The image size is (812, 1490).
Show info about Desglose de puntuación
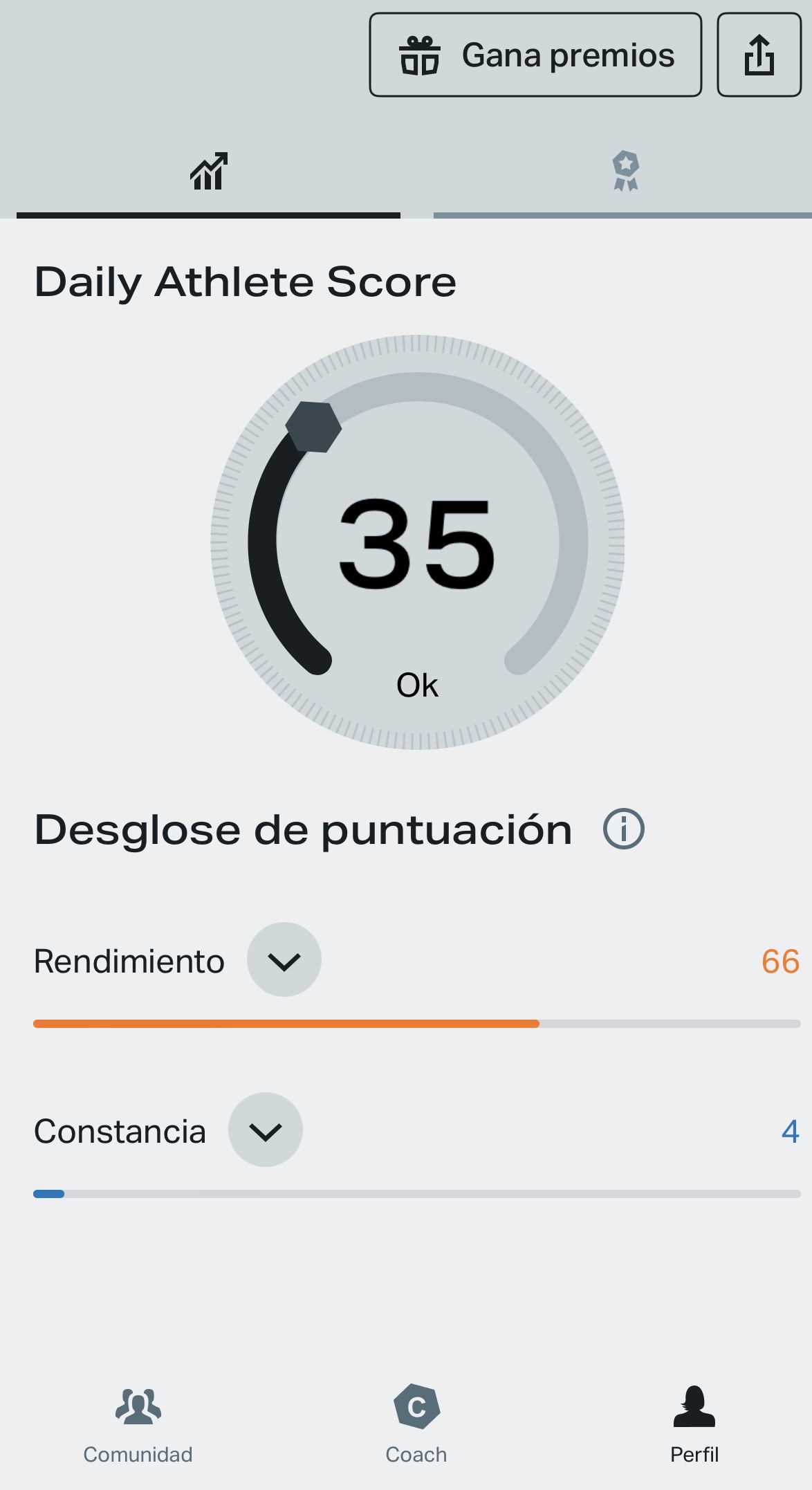coord(623,829)
